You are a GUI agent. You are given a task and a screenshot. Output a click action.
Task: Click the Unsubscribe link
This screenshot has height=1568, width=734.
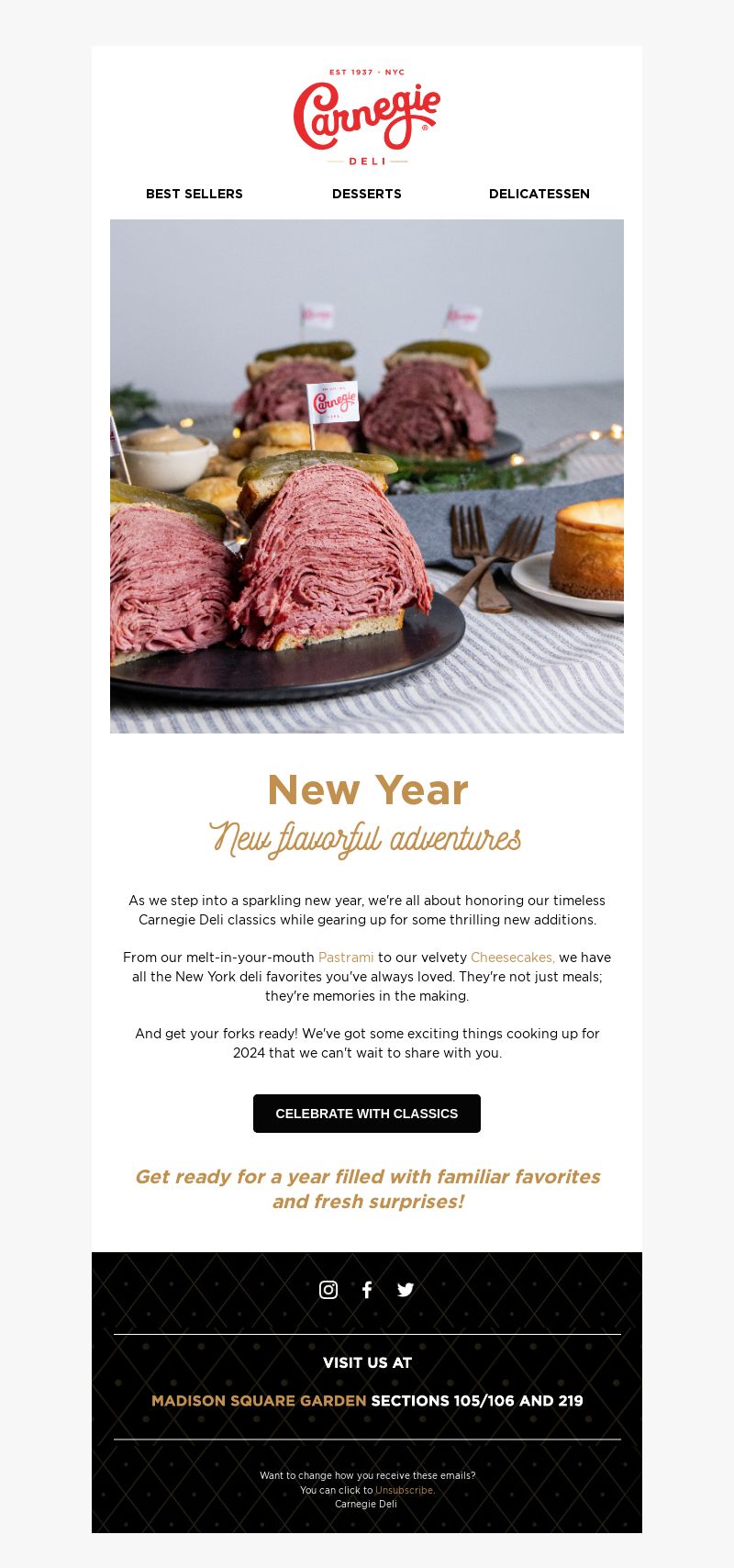(x=405, y=1490)
